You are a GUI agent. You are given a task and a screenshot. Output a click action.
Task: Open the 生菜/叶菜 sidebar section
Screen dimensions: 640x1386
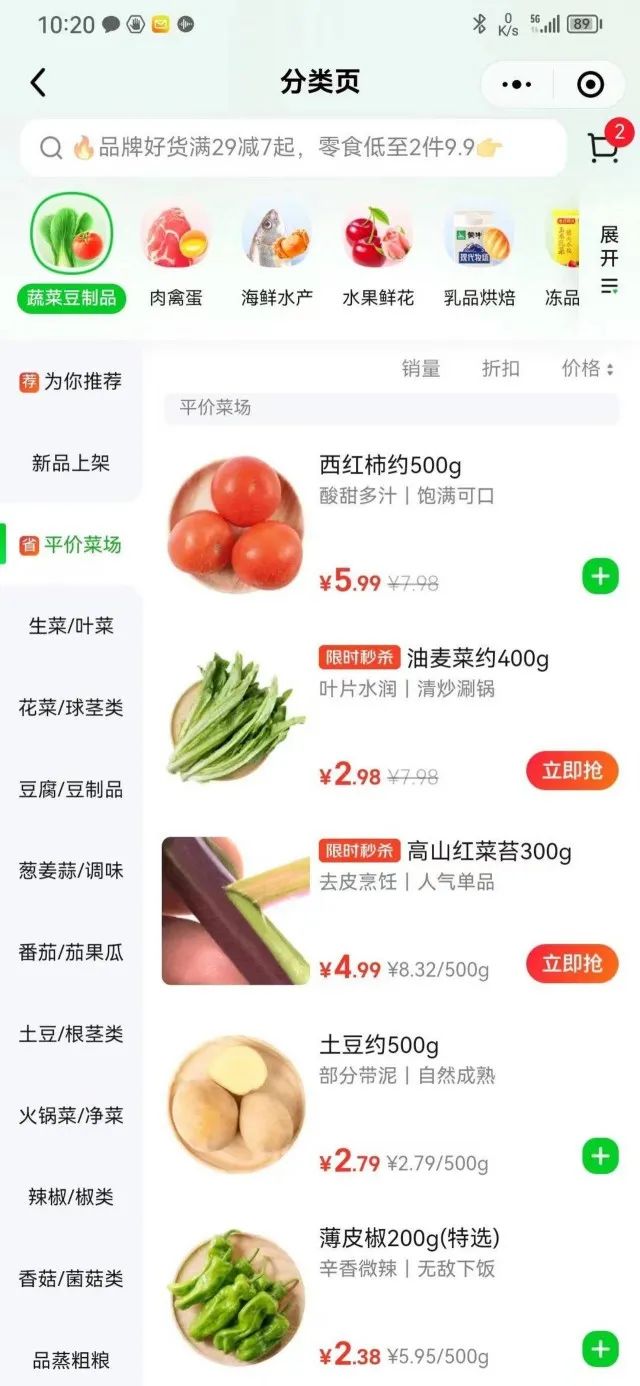(71, 626)
